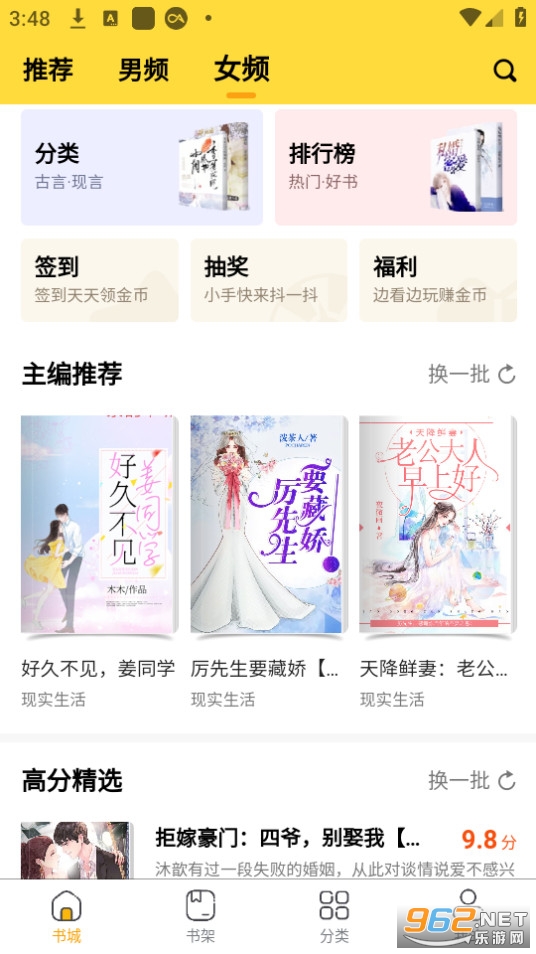
Task: Open the search icon in the top bar
Action: click(x=504, y=71)
